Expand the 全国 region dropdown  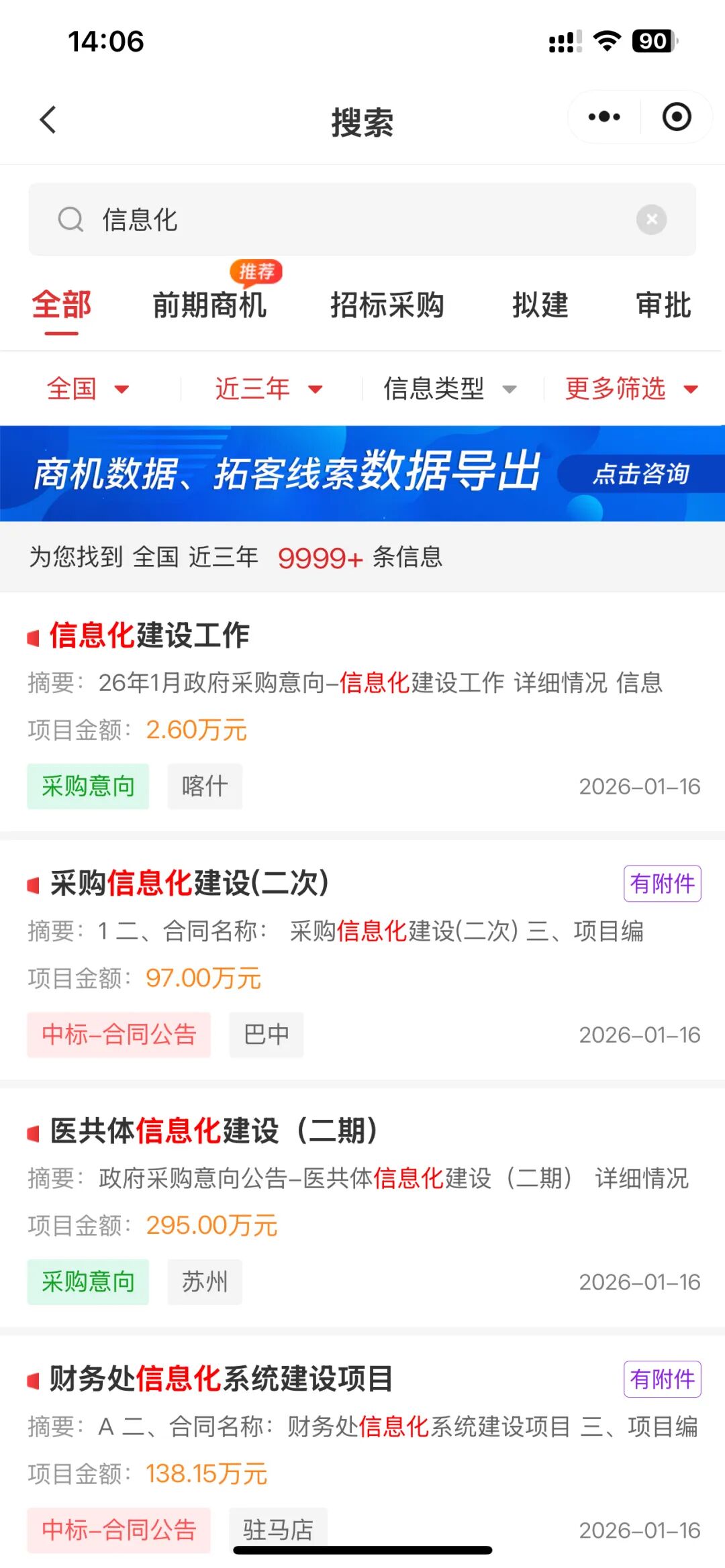[x=87, y=388]
